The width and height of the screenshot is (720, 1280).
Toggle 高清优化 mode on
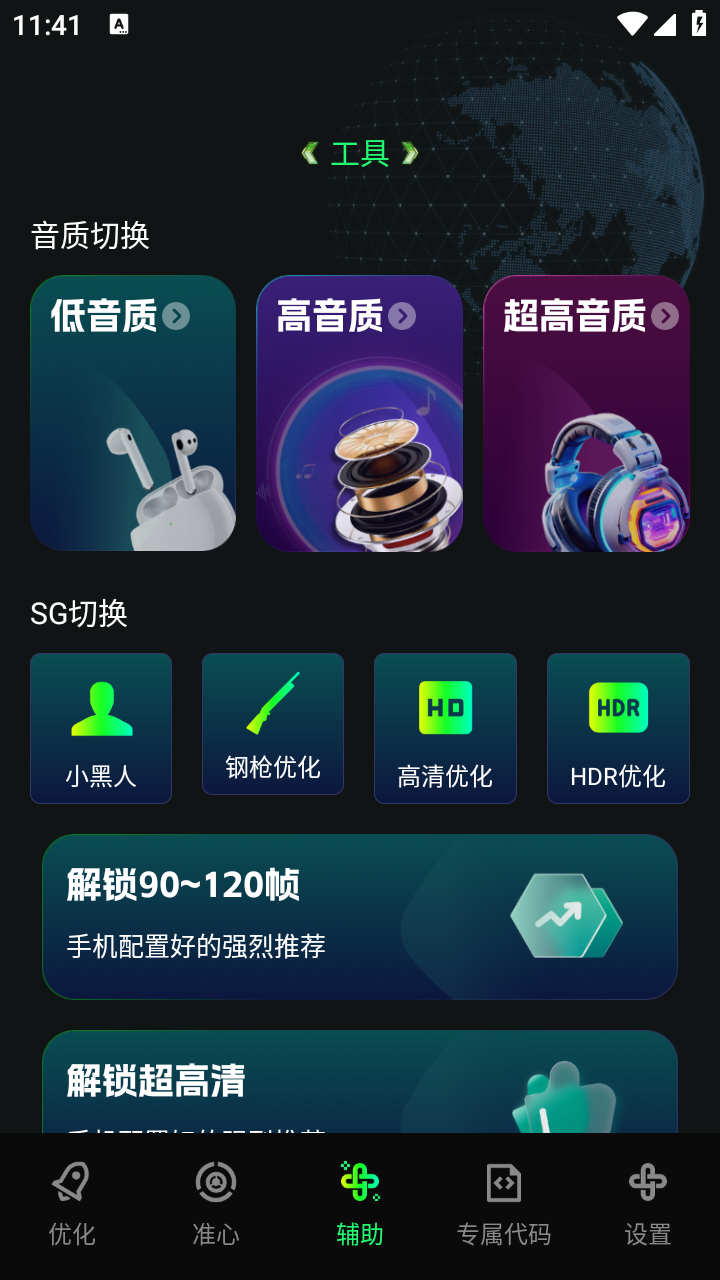(445, 728)
